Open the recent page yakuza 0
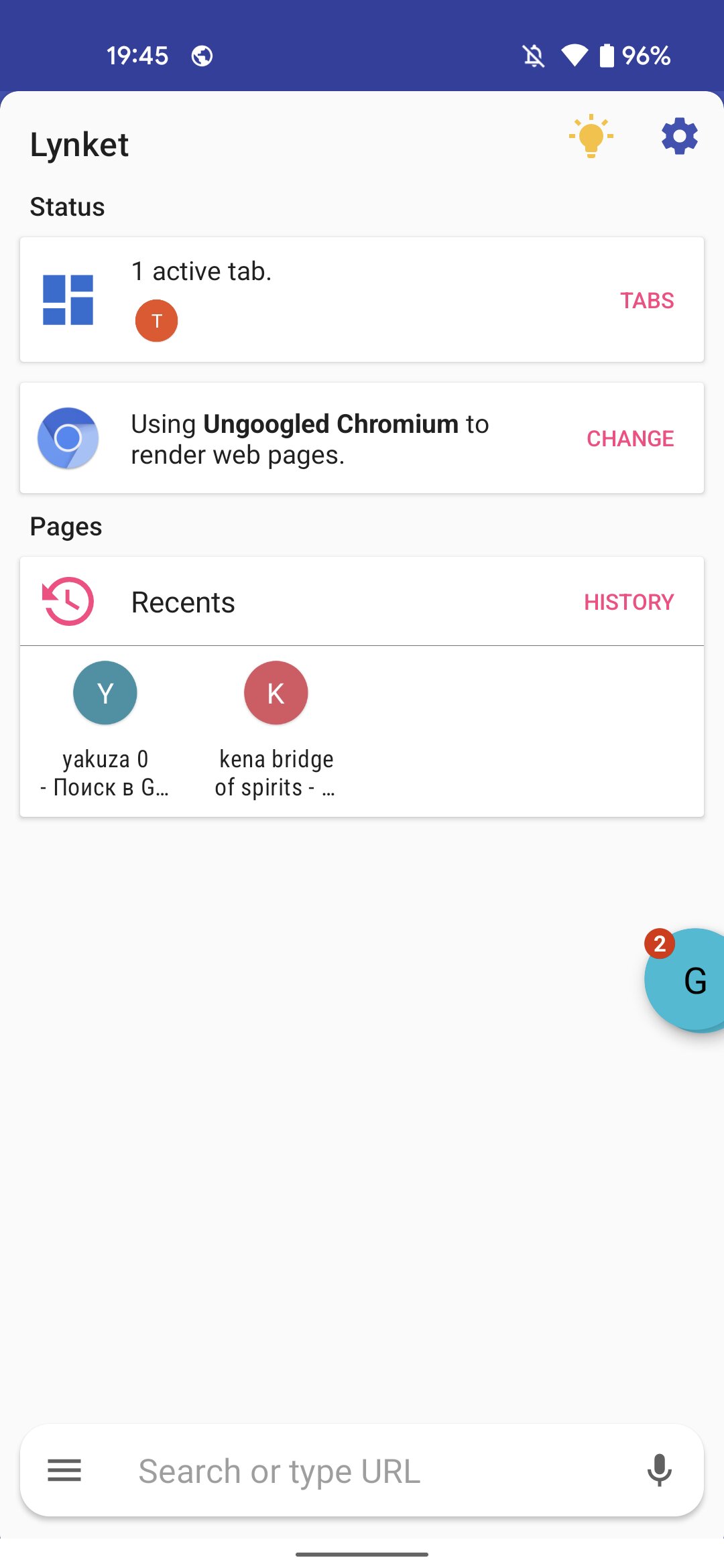Viewport: 724px width, 1568px height. pyautogui.click(x=105, y=730)
